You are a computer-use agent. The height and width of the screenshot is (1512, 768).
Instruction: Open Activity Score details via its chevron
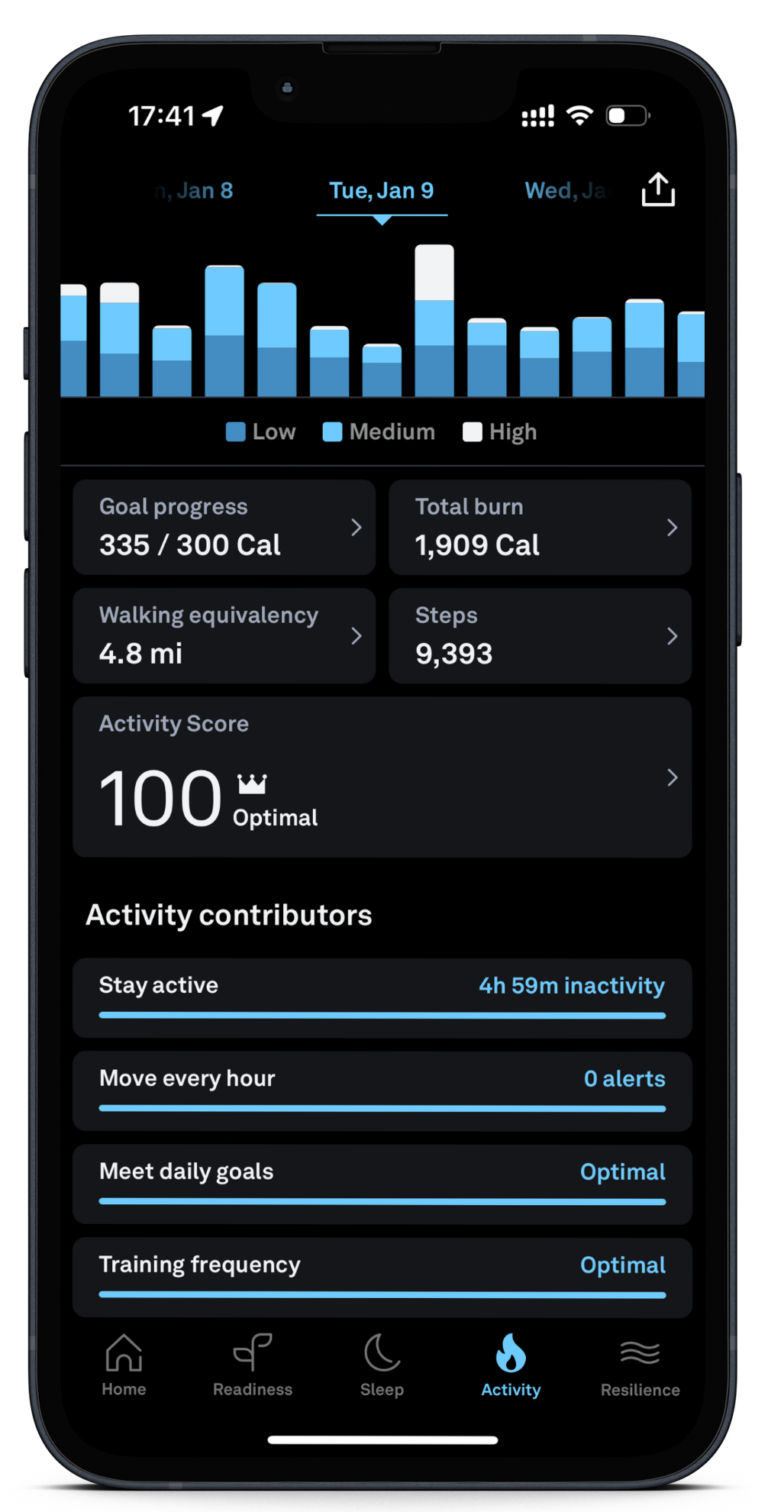671,777
